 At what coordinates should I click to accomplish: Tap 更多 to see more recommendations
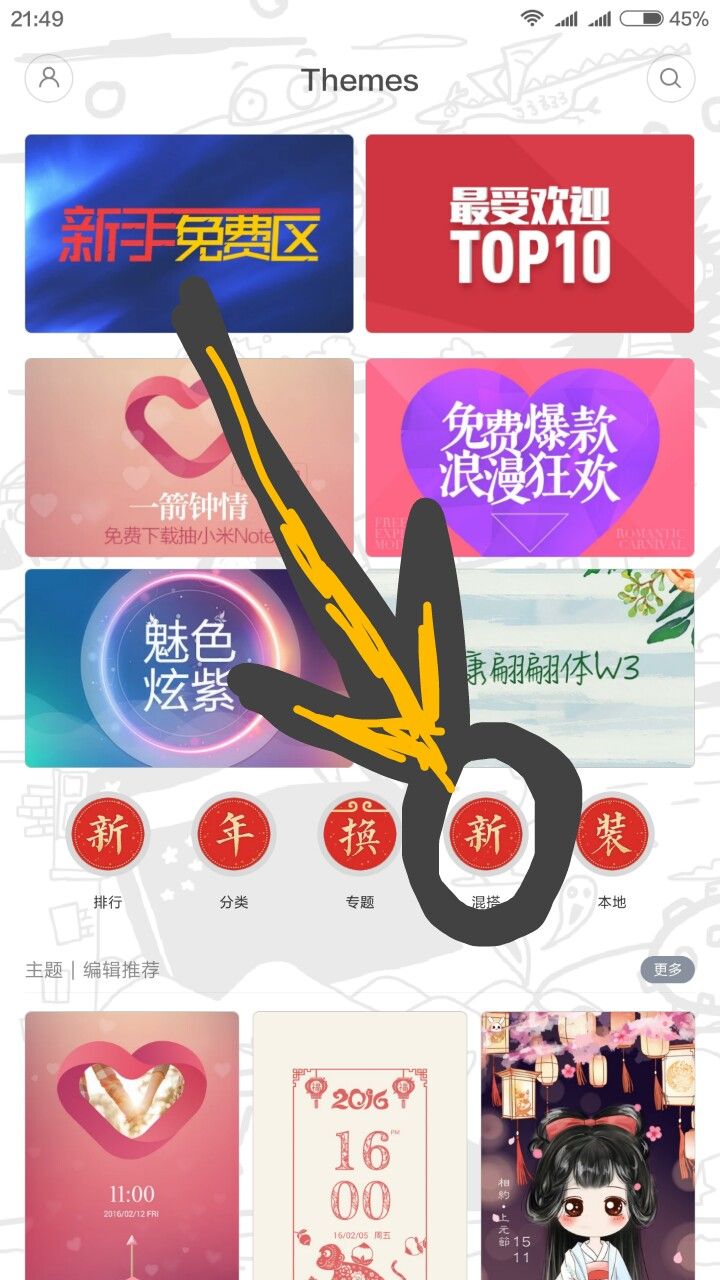click(x=667, y=969)
